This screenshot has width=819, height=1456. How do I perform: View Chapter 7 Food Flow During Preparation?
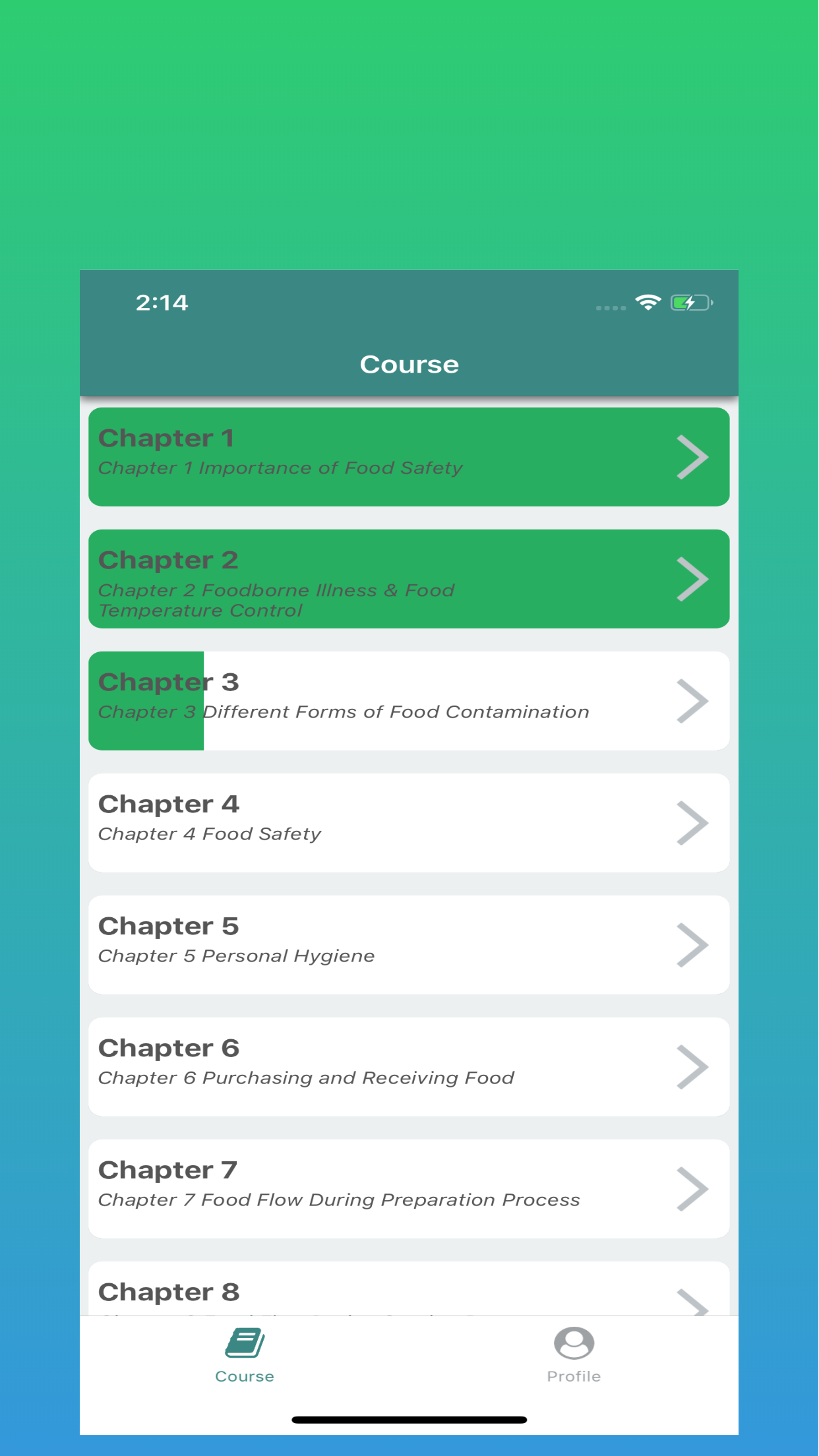tap(409, 1189)
